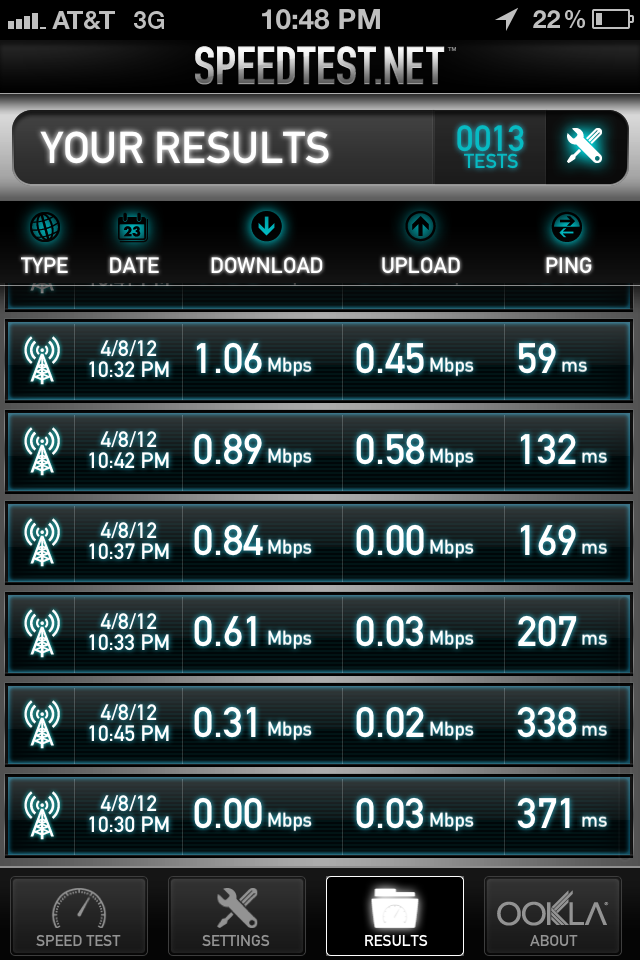640x960 pixels.
Task: Open the 10:32 PM test result
Action: click(x=320, y=360)
